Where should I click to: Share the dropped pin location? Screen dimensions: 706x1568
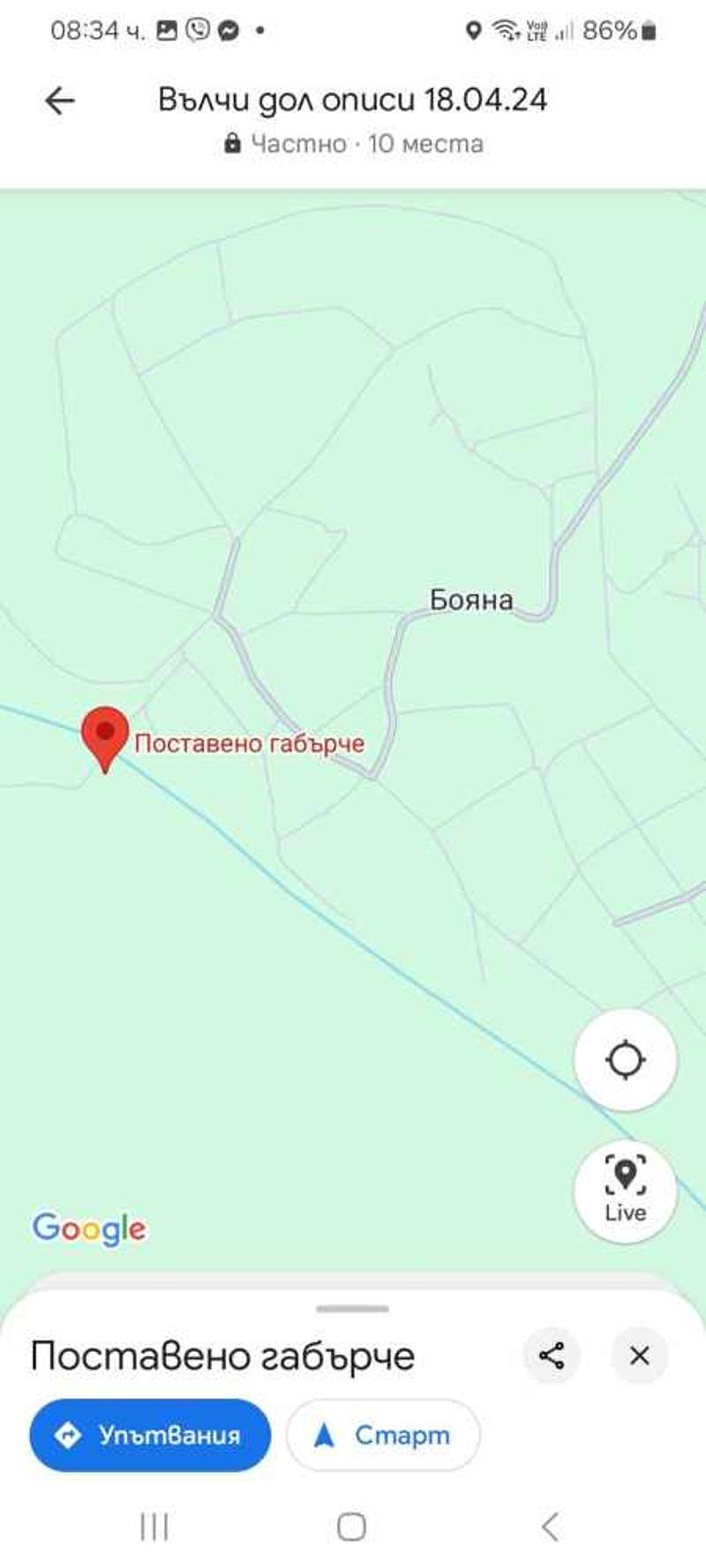pyautogui.click(x=552, y=1355)
